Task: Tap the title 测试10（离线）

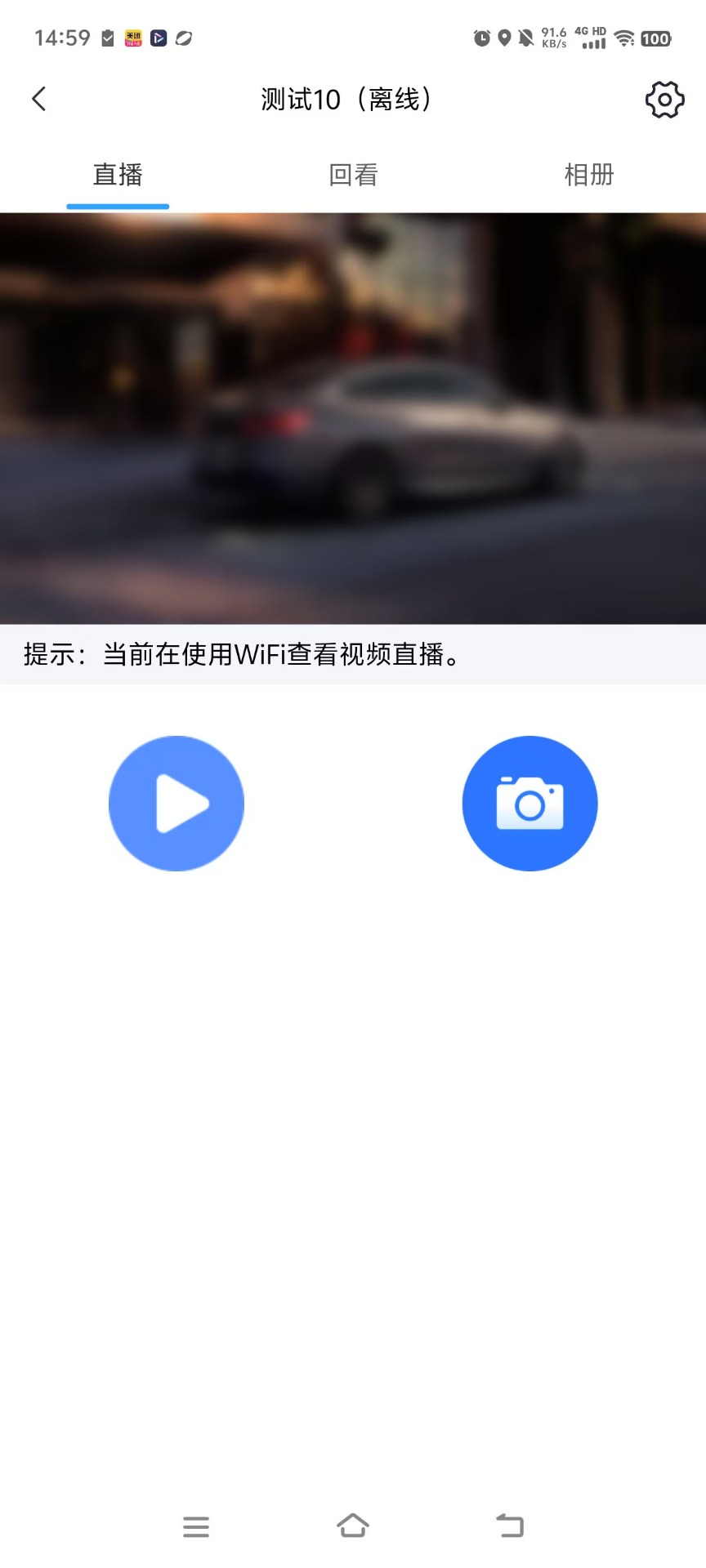Action: 346,98
